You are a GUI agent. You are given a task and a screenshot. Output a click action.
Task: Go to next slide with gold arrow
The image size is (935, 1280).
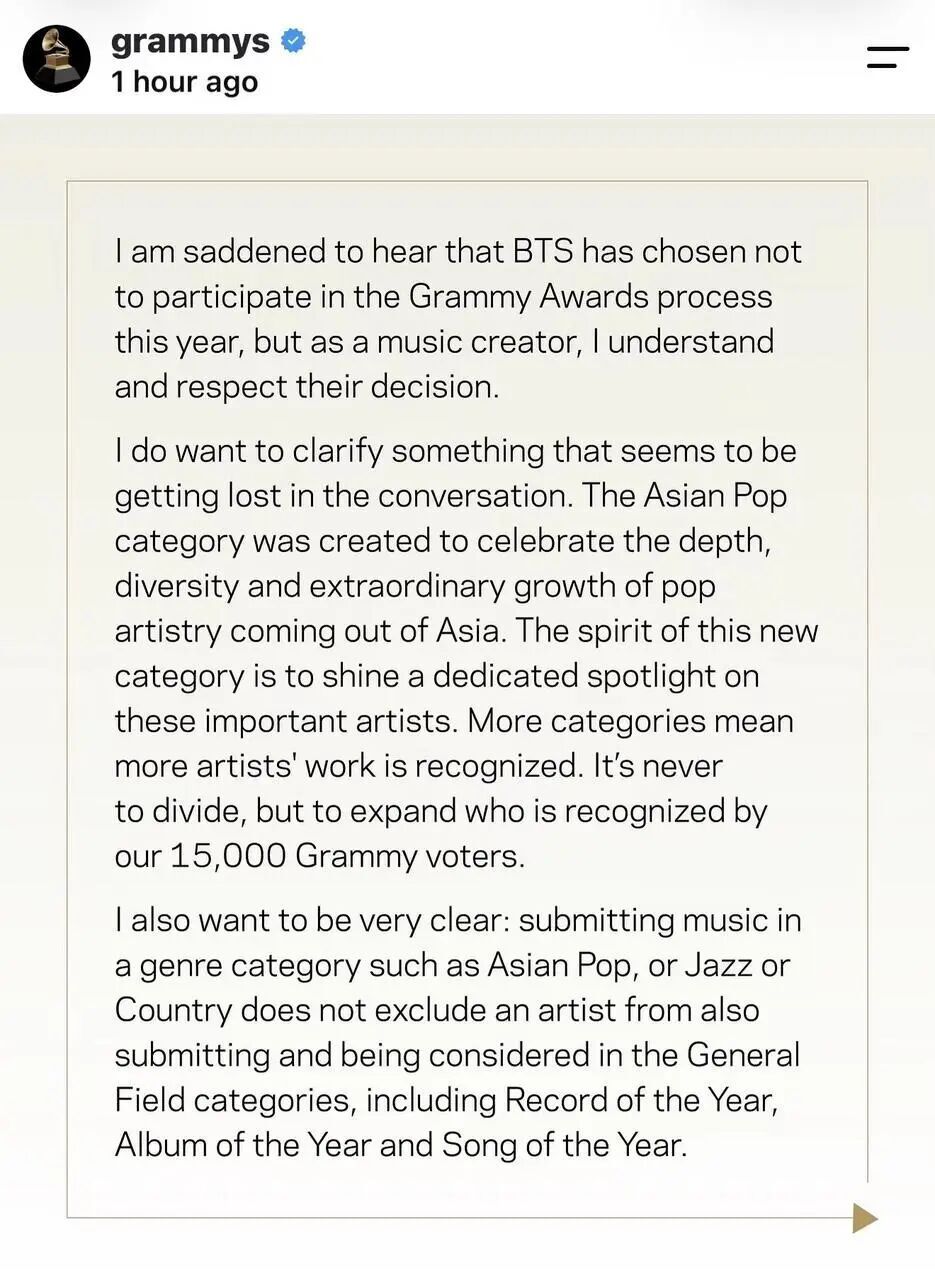click(865, 1218)
